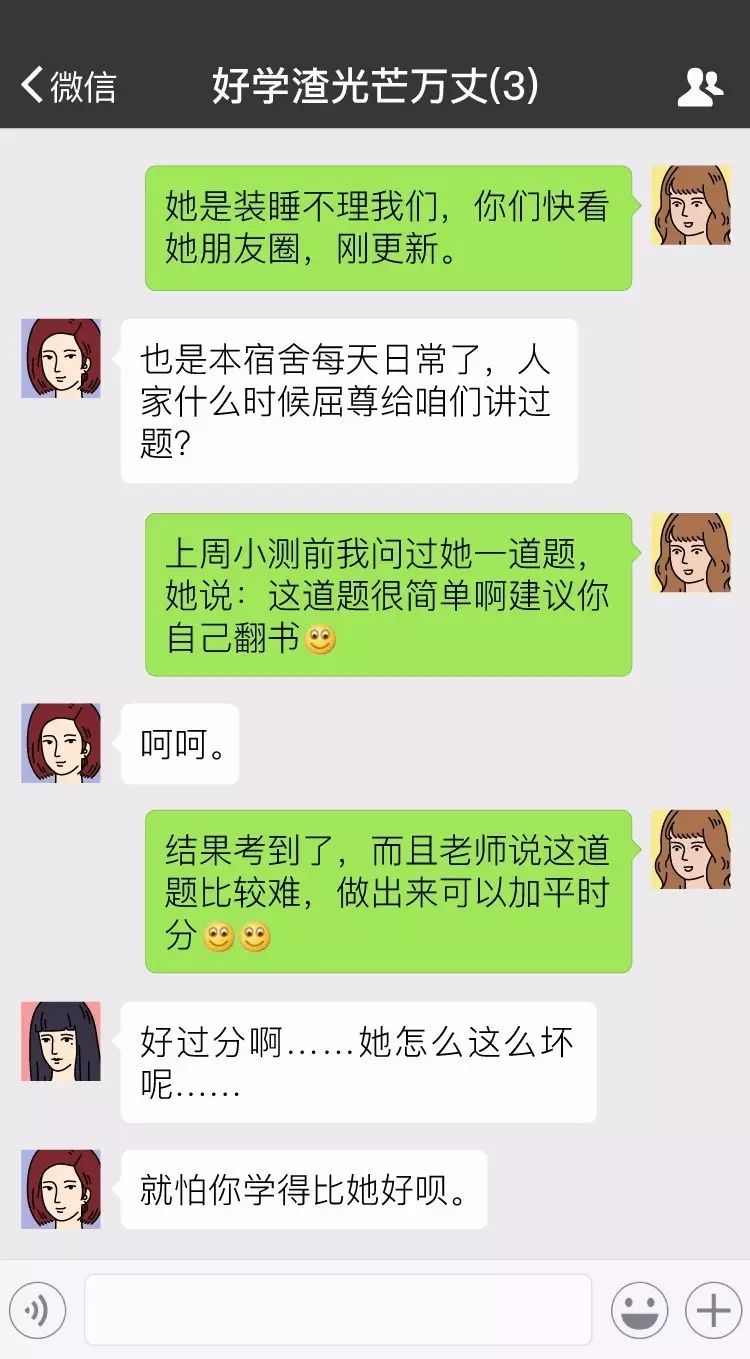Open avatar beside 她是装睡不理我们 message
This screenshot has height=1359, width=750.
tap(691, 205)
